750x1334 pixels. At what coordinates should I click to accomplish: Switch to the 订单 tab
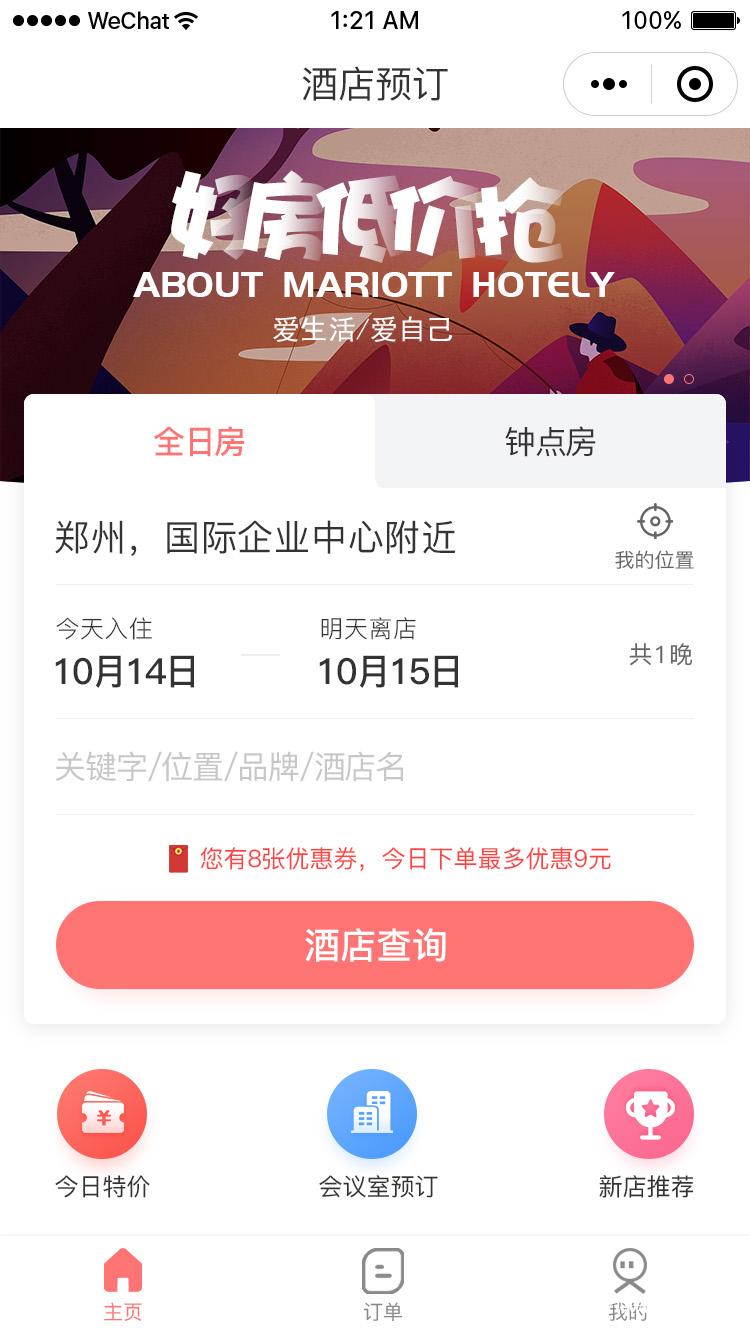click(383, 1284)
